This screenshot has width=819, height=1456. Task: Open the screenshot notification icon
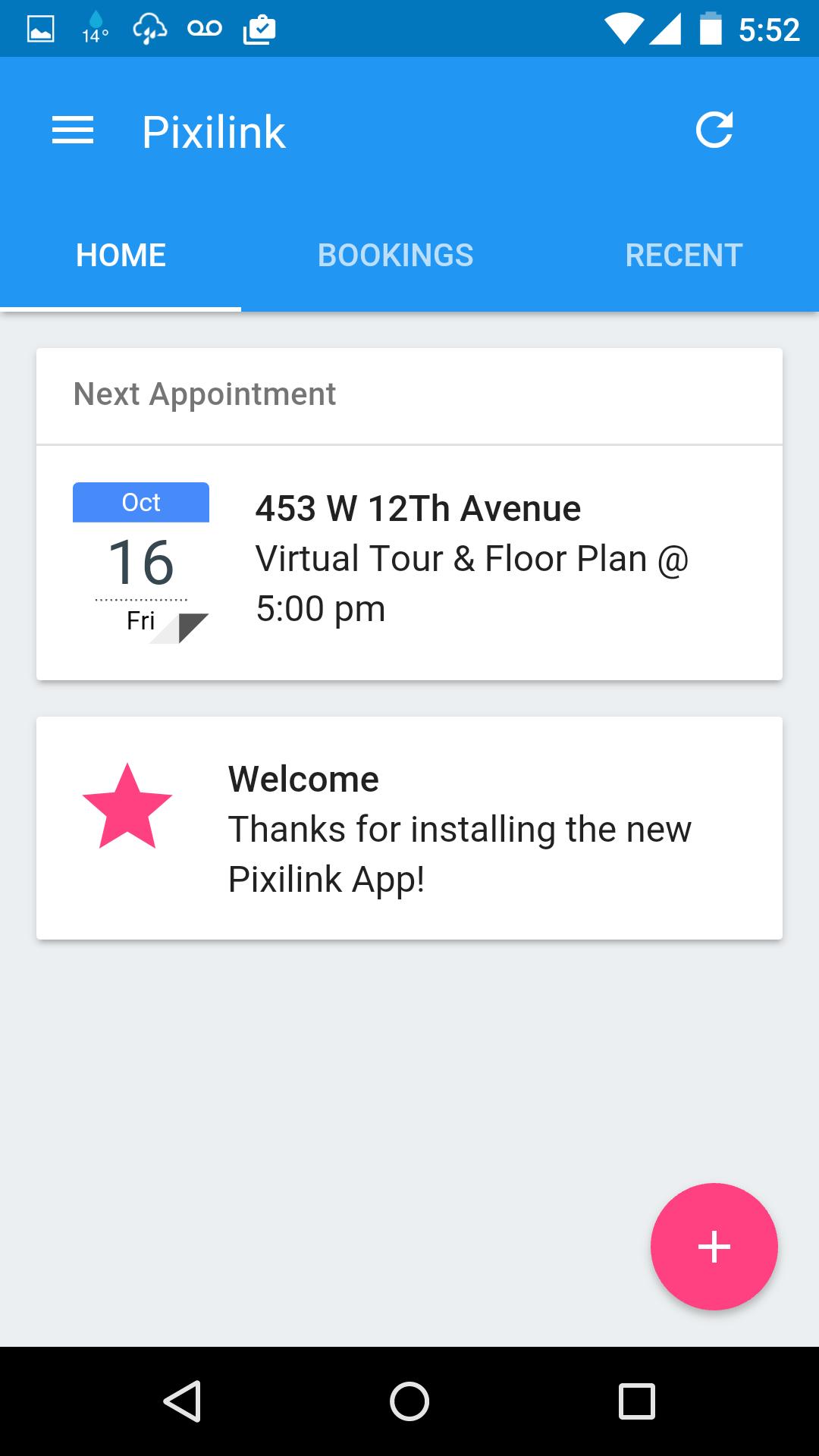coord(41,27)
